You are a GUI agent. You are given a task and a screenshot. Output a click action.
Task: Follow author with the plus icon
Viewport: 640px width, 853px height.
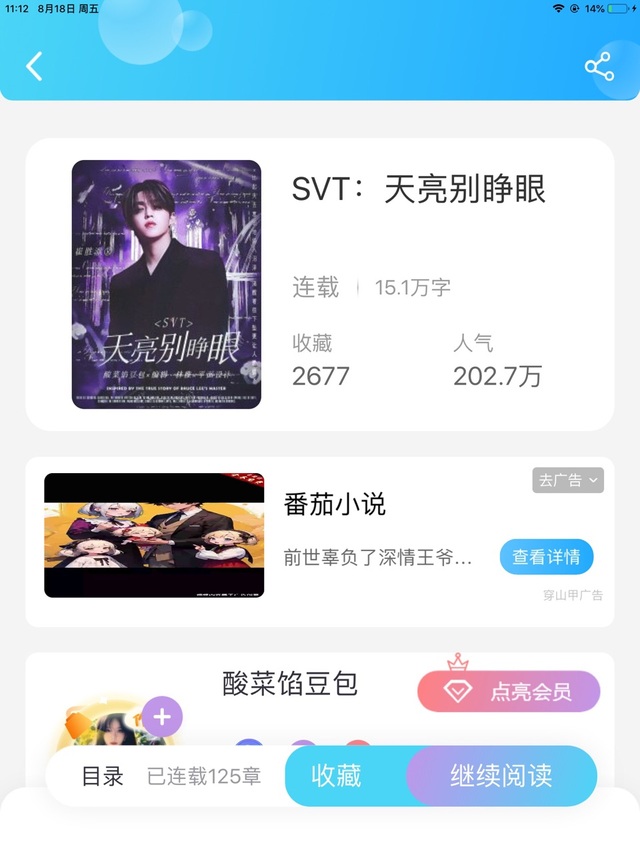click(162, 716)
